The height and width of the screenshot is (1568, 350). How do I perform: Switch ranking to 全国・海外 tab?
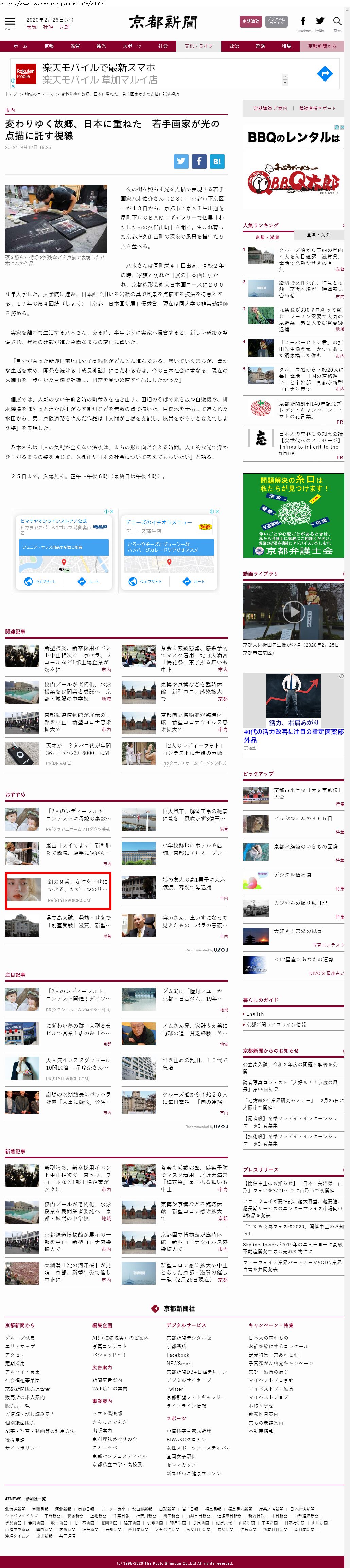pyautogui.click(x=318, y=234)
